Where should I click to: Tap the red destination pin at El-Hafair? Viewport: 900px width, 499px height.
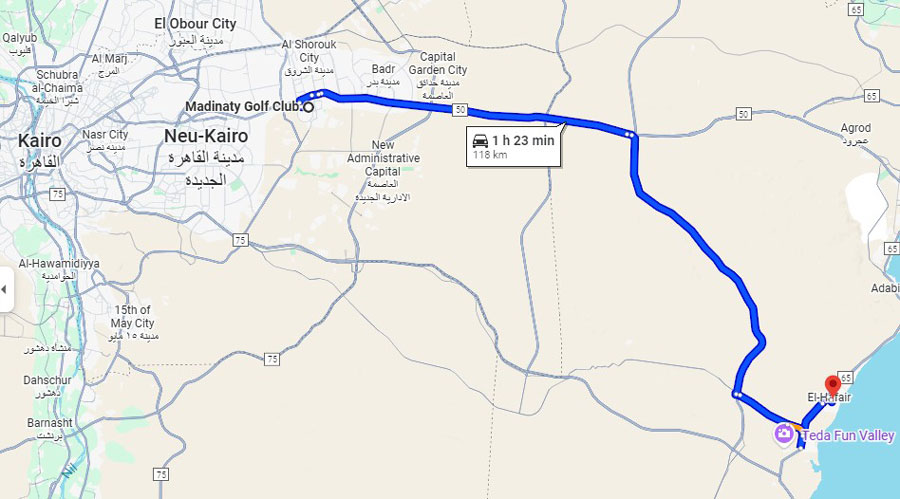[832, 386]
